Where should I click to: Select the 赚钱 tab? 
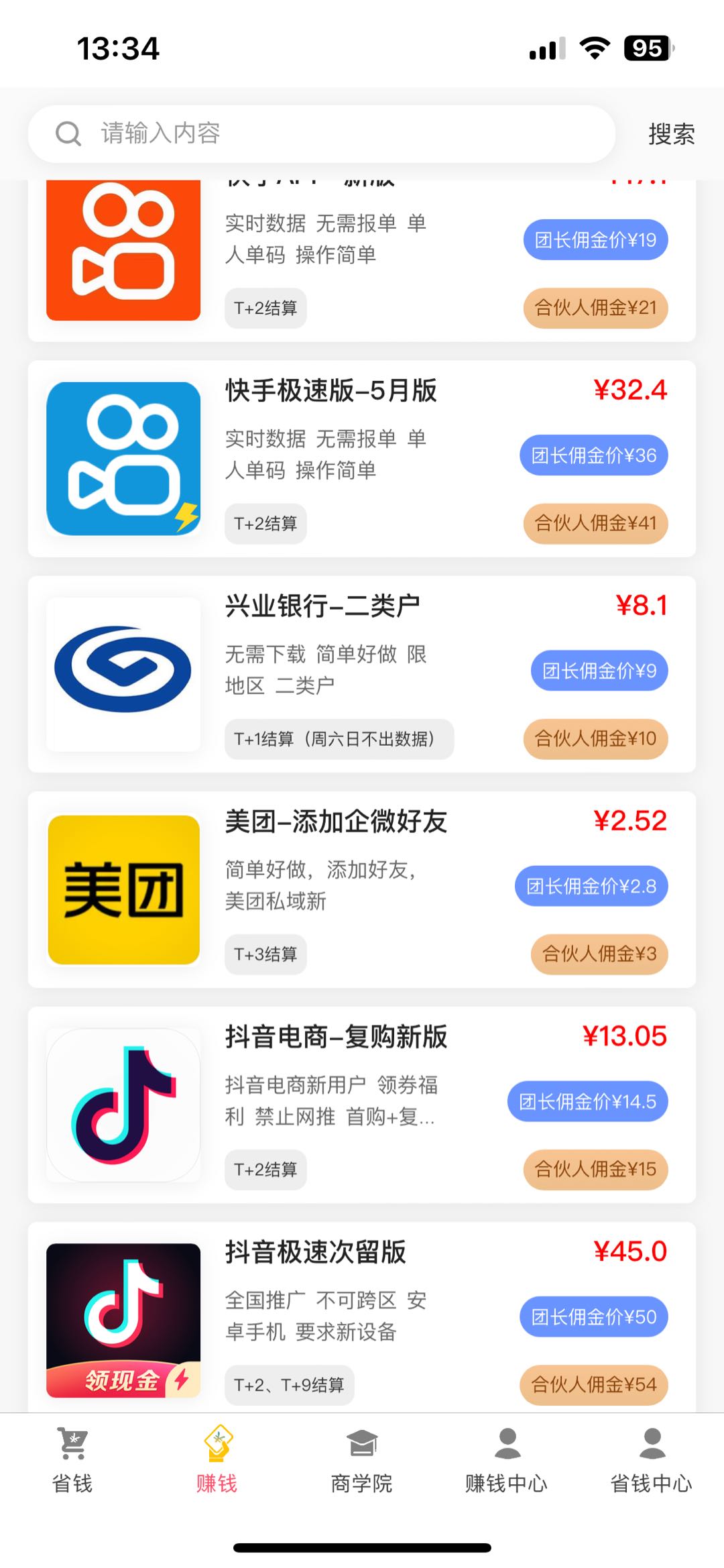(x=217, y=1460)
